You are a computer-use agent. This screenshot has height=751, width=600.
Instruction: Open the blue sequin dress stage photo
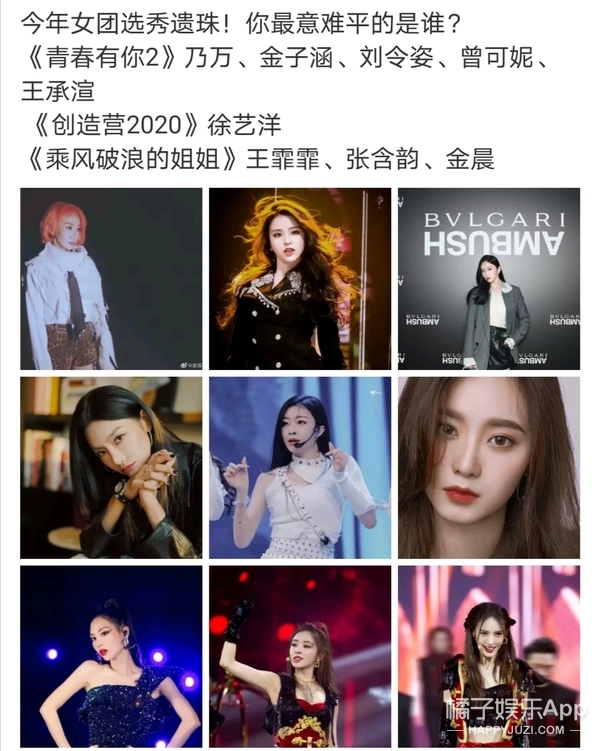point(110,656)
